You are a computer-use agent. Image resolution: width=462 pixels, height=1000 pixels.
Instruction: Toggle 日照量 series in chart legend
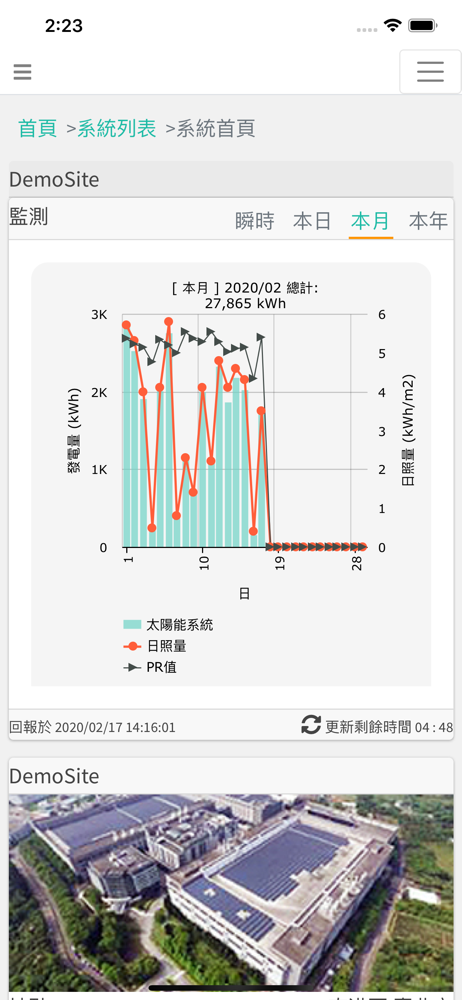pos(154,646)
